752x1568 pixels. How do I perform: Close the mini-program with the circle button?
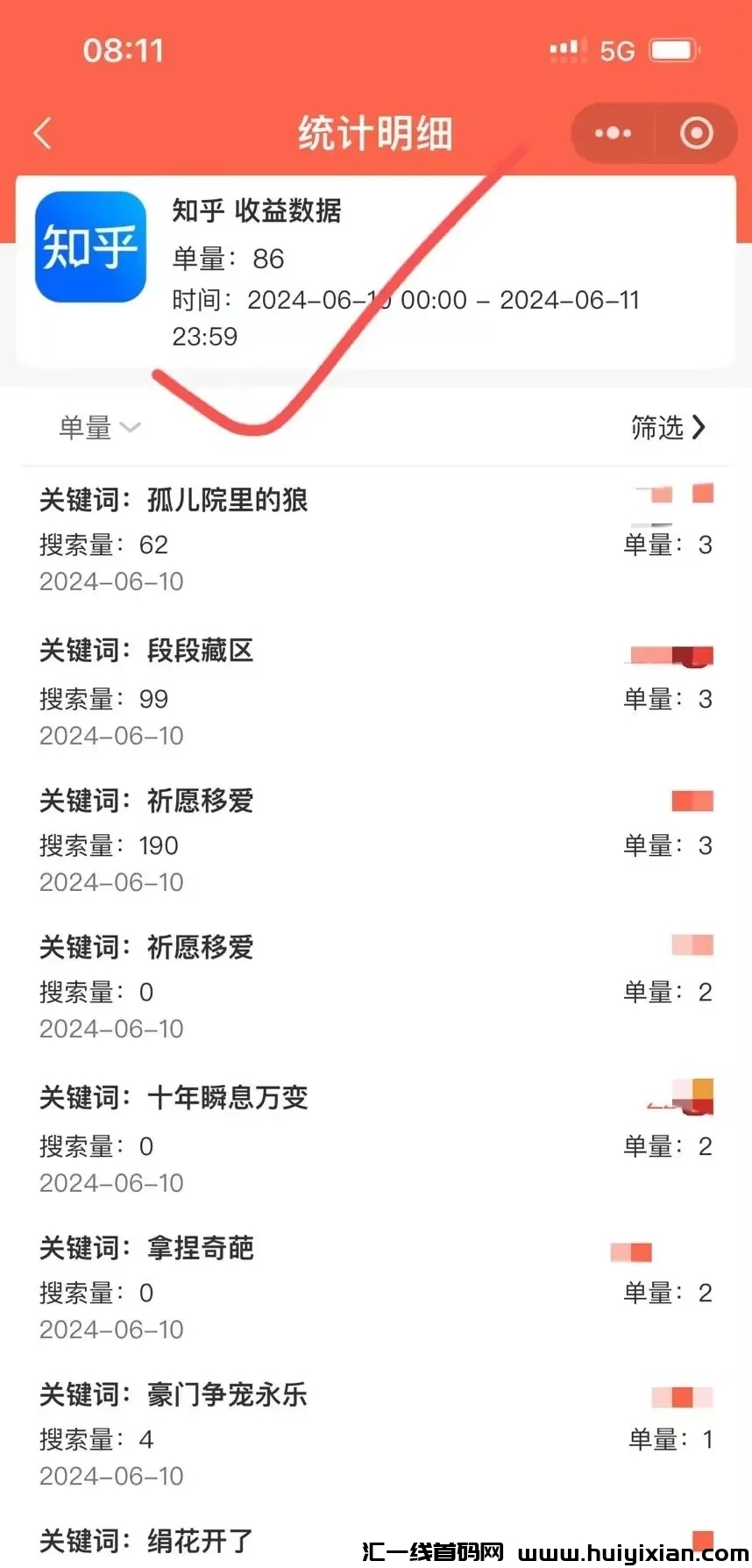point(696,133)
